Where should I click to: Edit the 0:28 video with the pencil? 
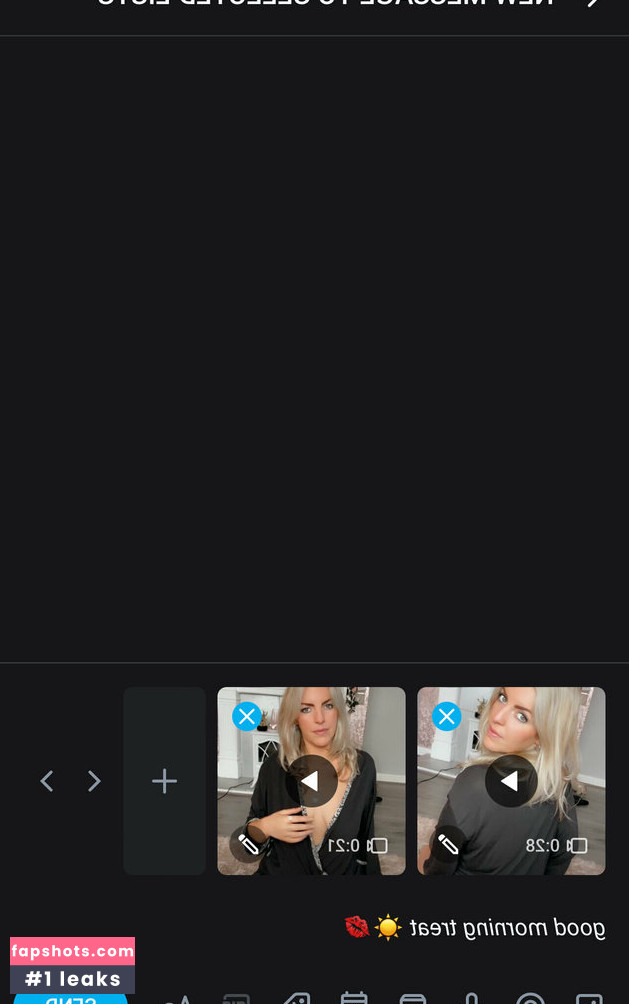pos(448,845)
